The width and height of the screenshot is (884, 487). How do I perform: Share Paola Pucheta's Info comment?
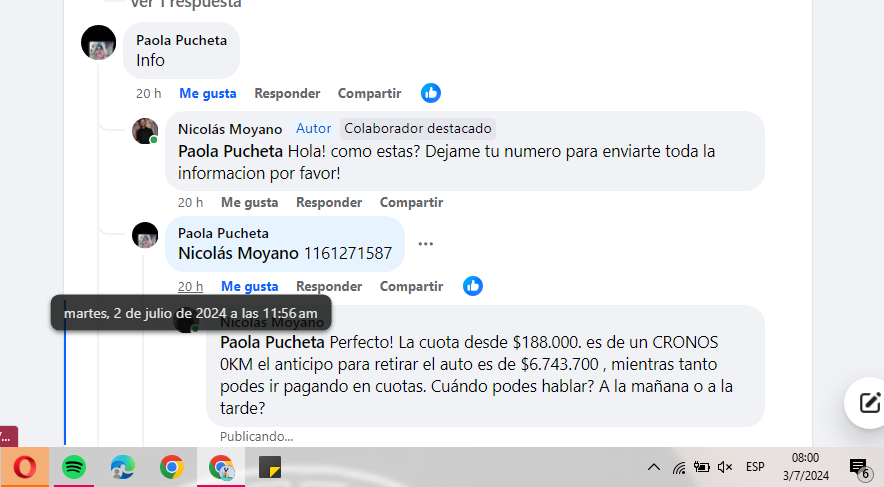tap(369, 93)
